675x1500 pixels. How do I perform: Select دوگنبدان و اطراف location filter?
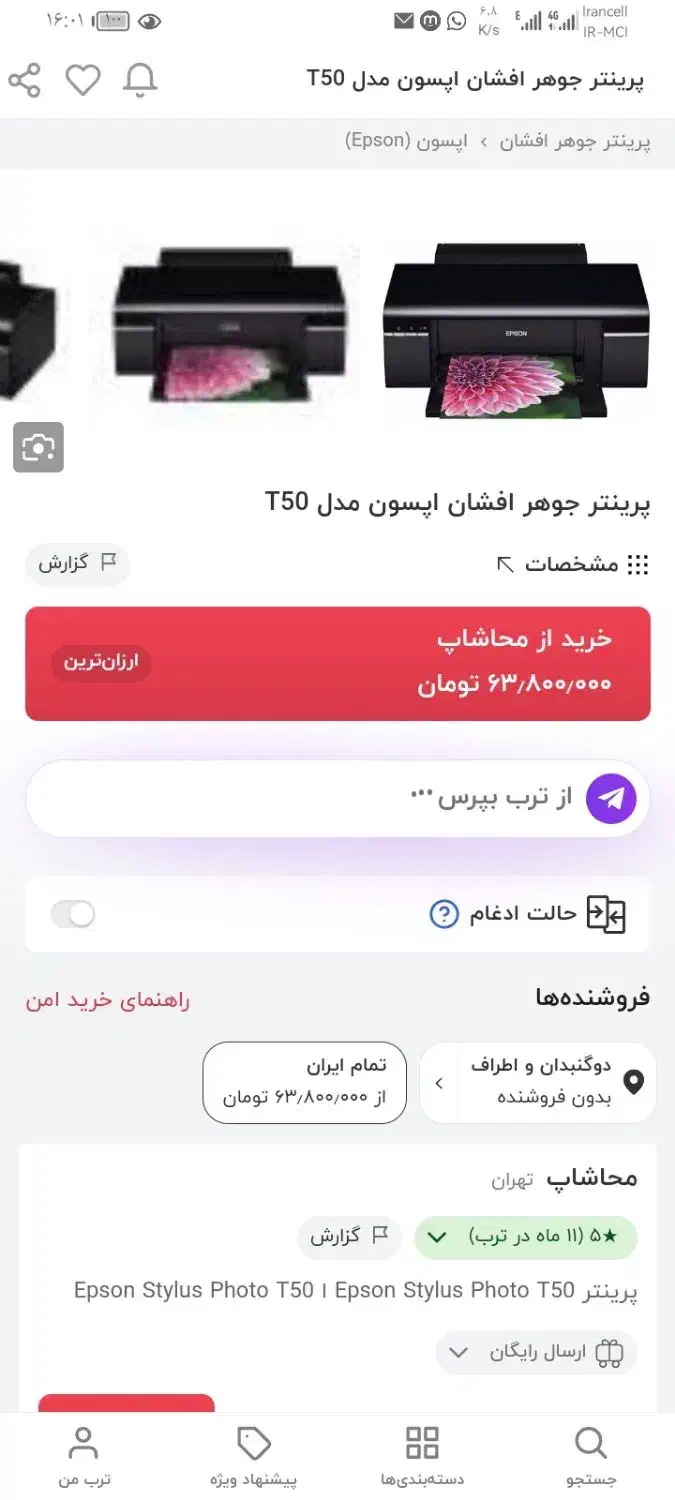pos(538,1082)
